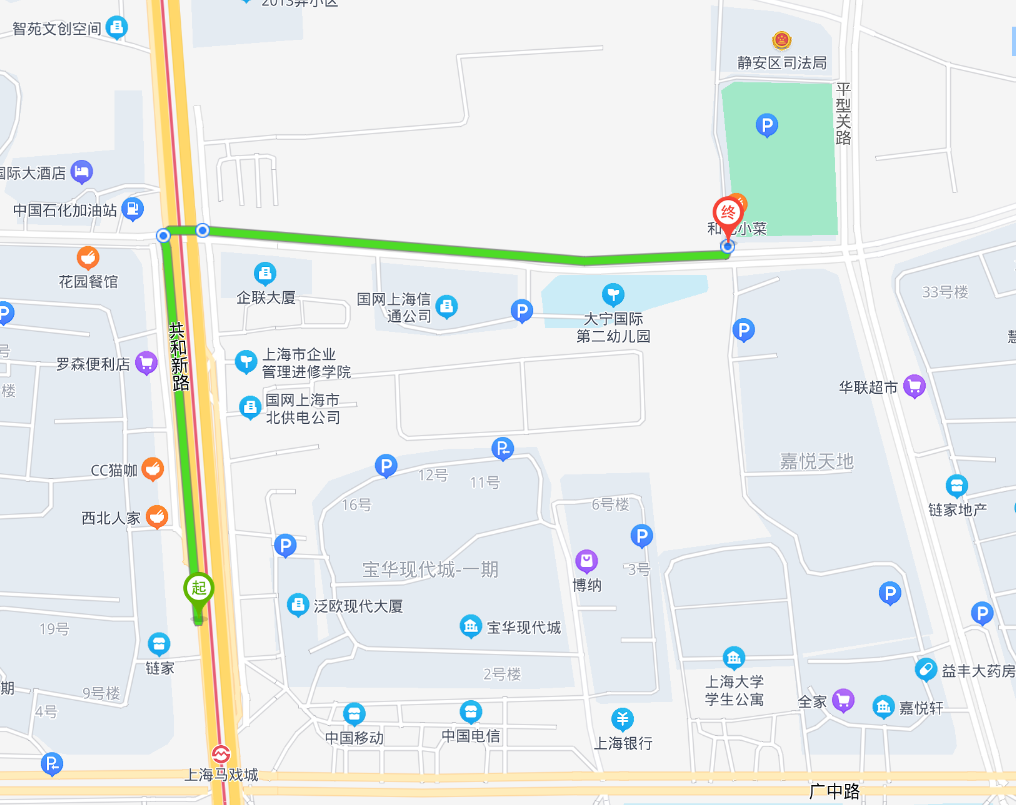The height and width of the screenshot is (805, 1016).
Task: Tap the 花园餐馆 restaurant marker
Action: pos(88,258)
